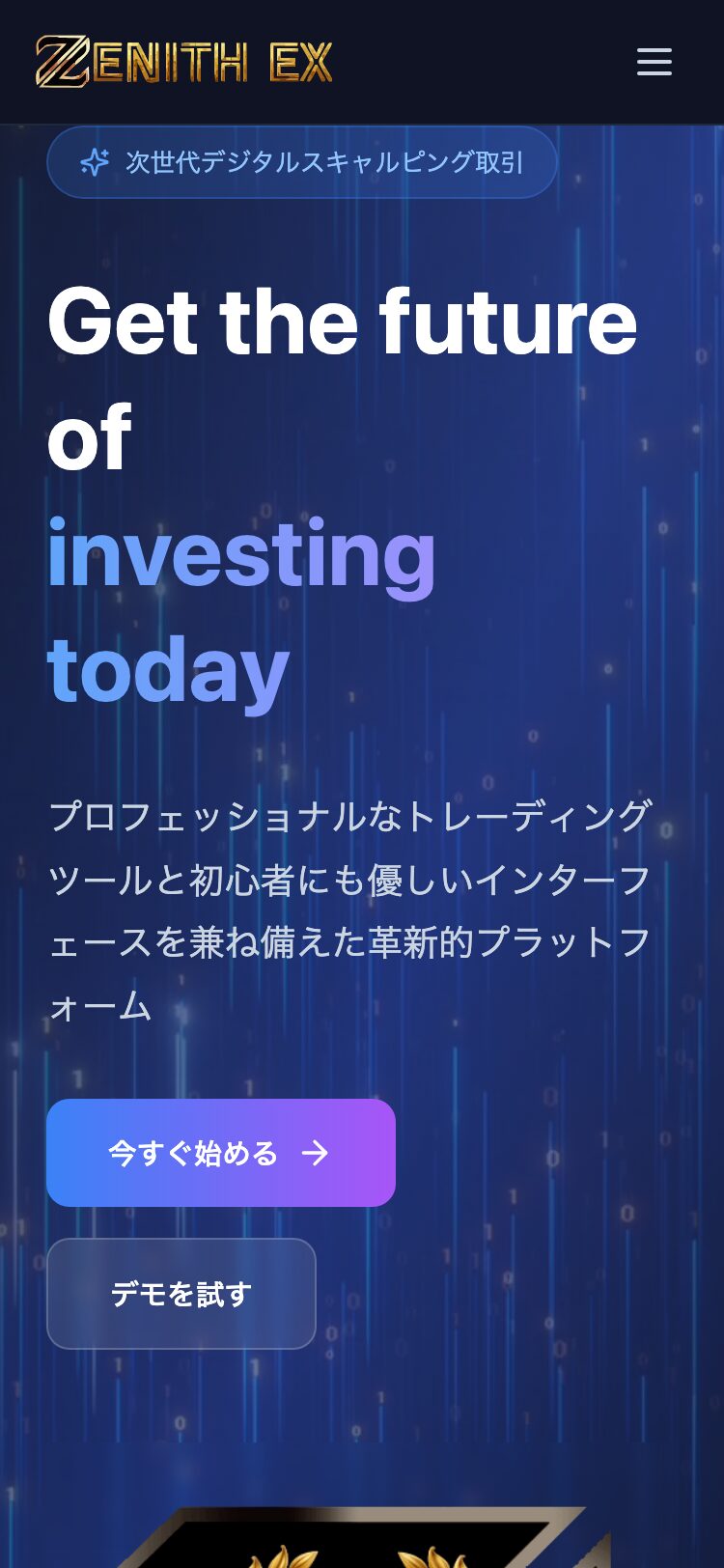Open the hamburger navigation menu
724x1568 pixels.
pos(654,63)
